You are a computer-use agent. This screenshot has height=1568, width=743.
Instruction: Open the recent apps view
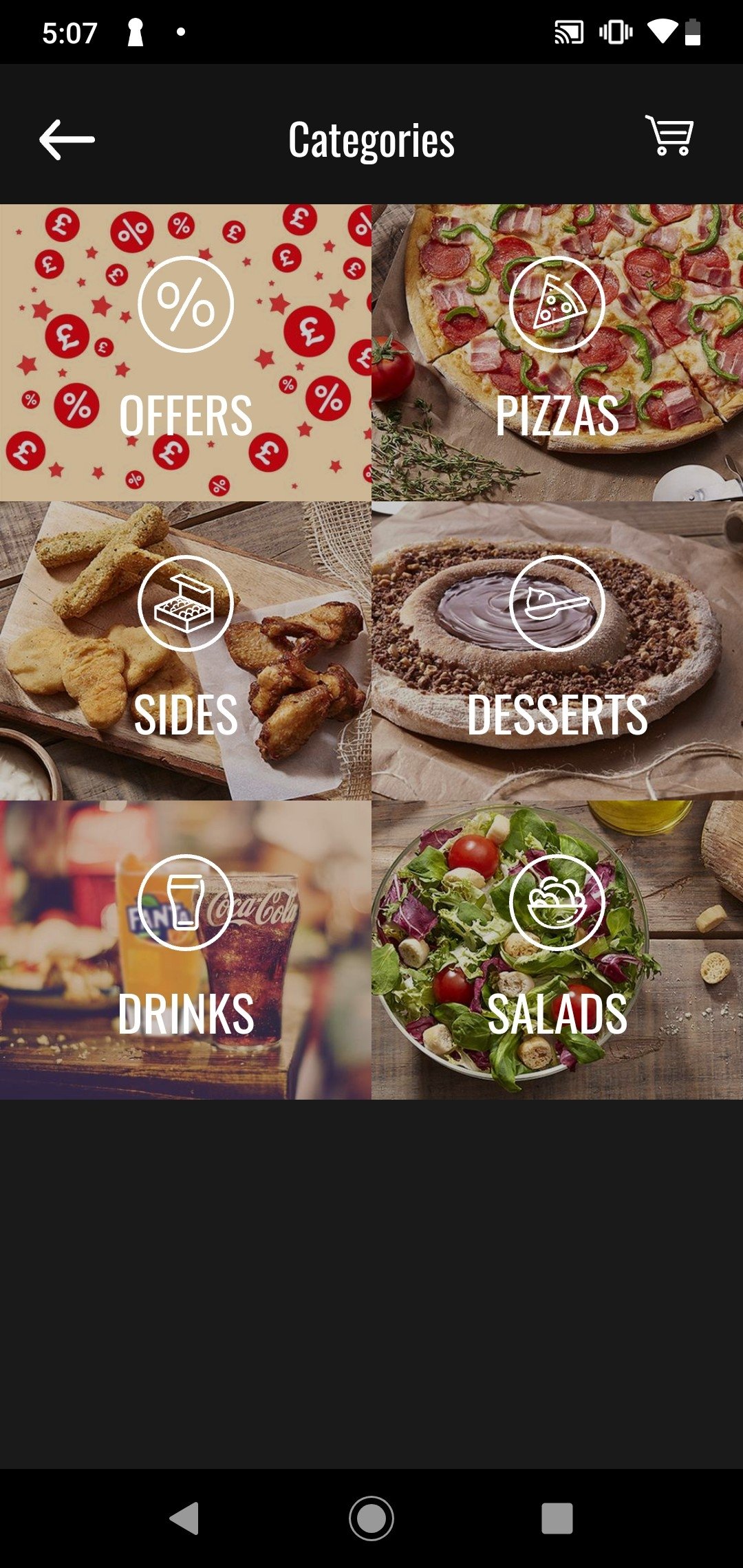(x=557, y=1518)
